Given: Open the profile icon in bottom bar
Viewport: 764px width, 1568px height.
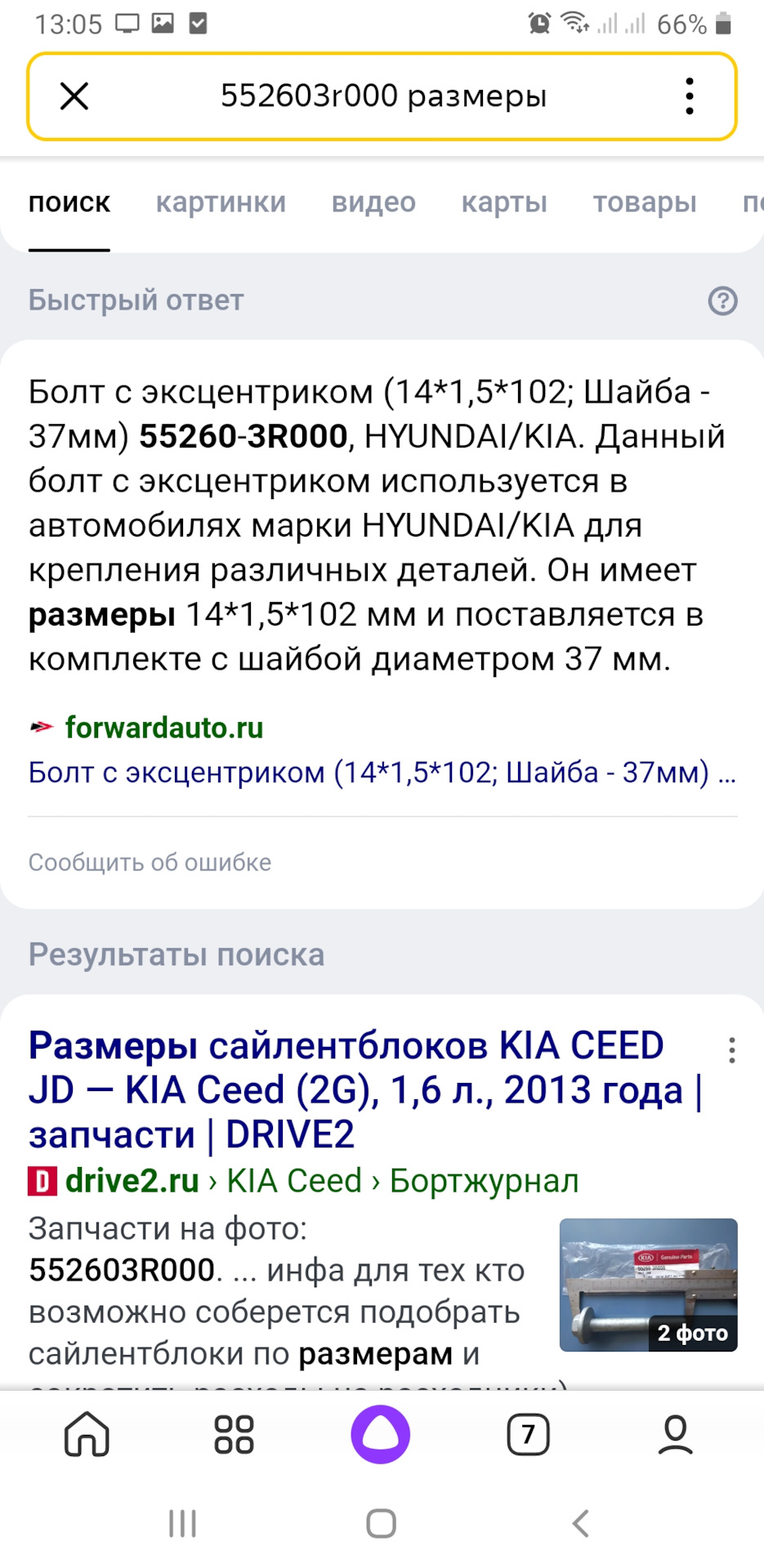Looking at the screenshot, I should click(675, 1435).
